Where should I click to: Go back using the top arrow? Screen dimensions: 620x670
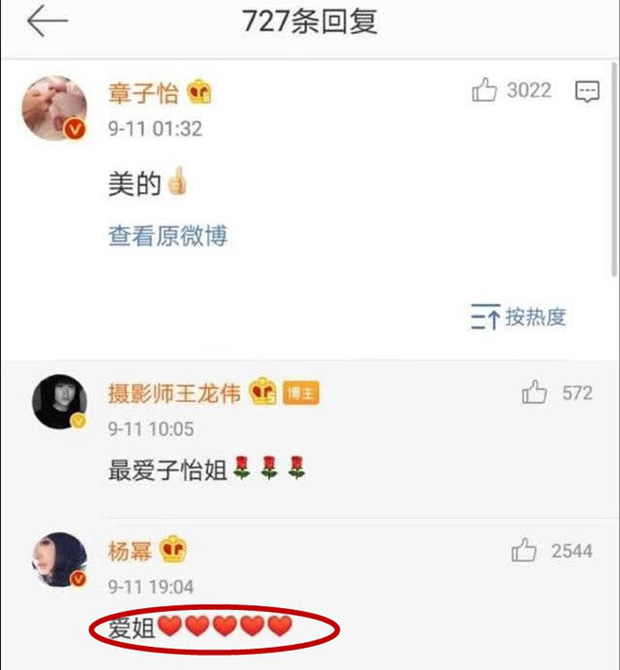click(46, 22)
